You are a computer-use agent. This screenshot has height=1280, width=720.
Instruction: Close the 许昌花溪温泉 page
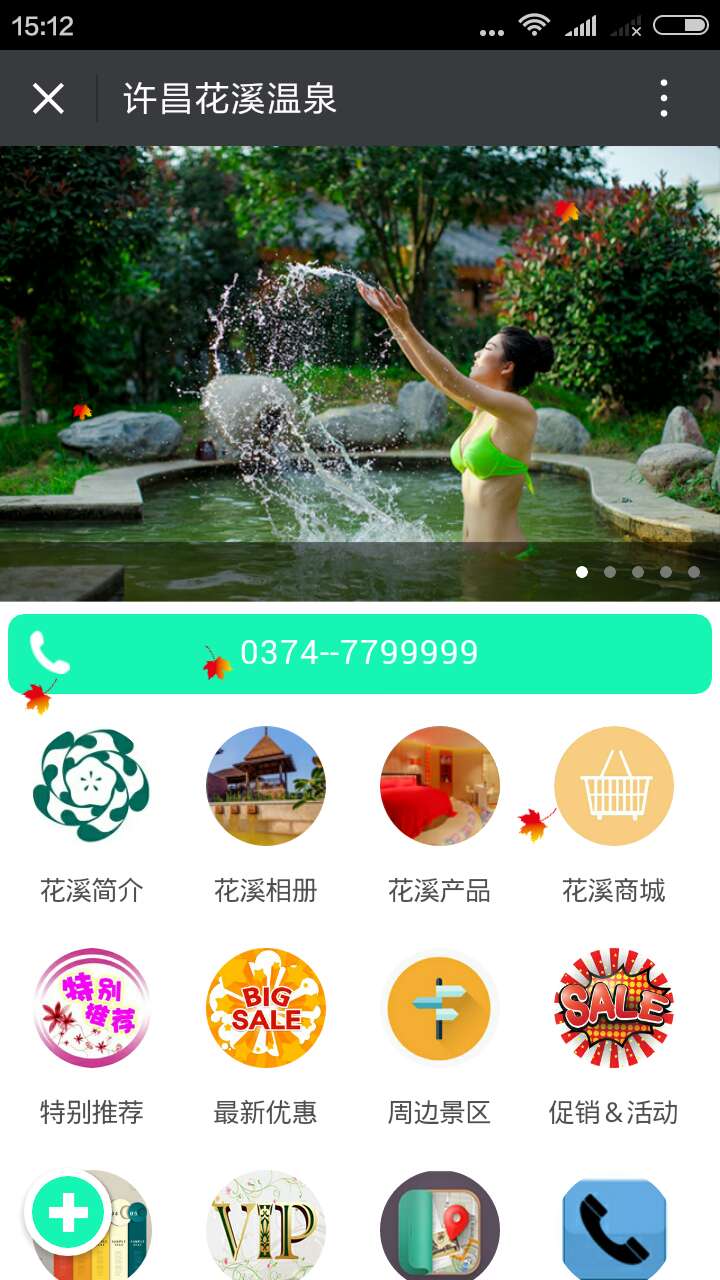48,99
